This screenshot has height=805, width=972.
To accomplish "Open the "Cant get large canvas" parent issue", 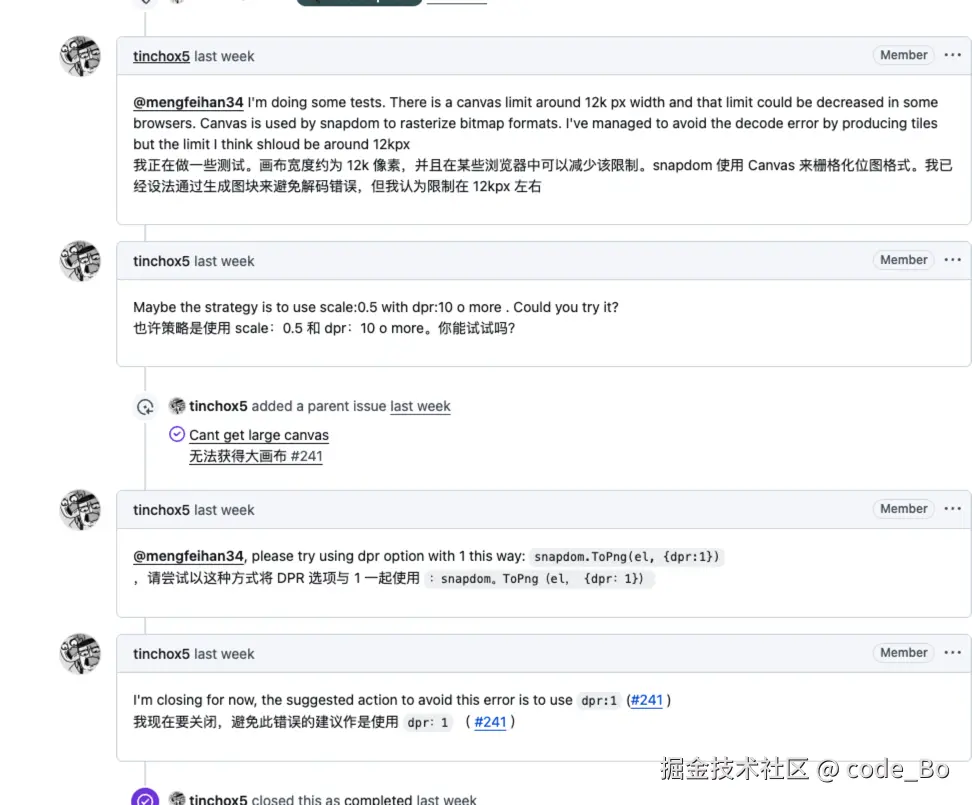I will tap(259, 435).
